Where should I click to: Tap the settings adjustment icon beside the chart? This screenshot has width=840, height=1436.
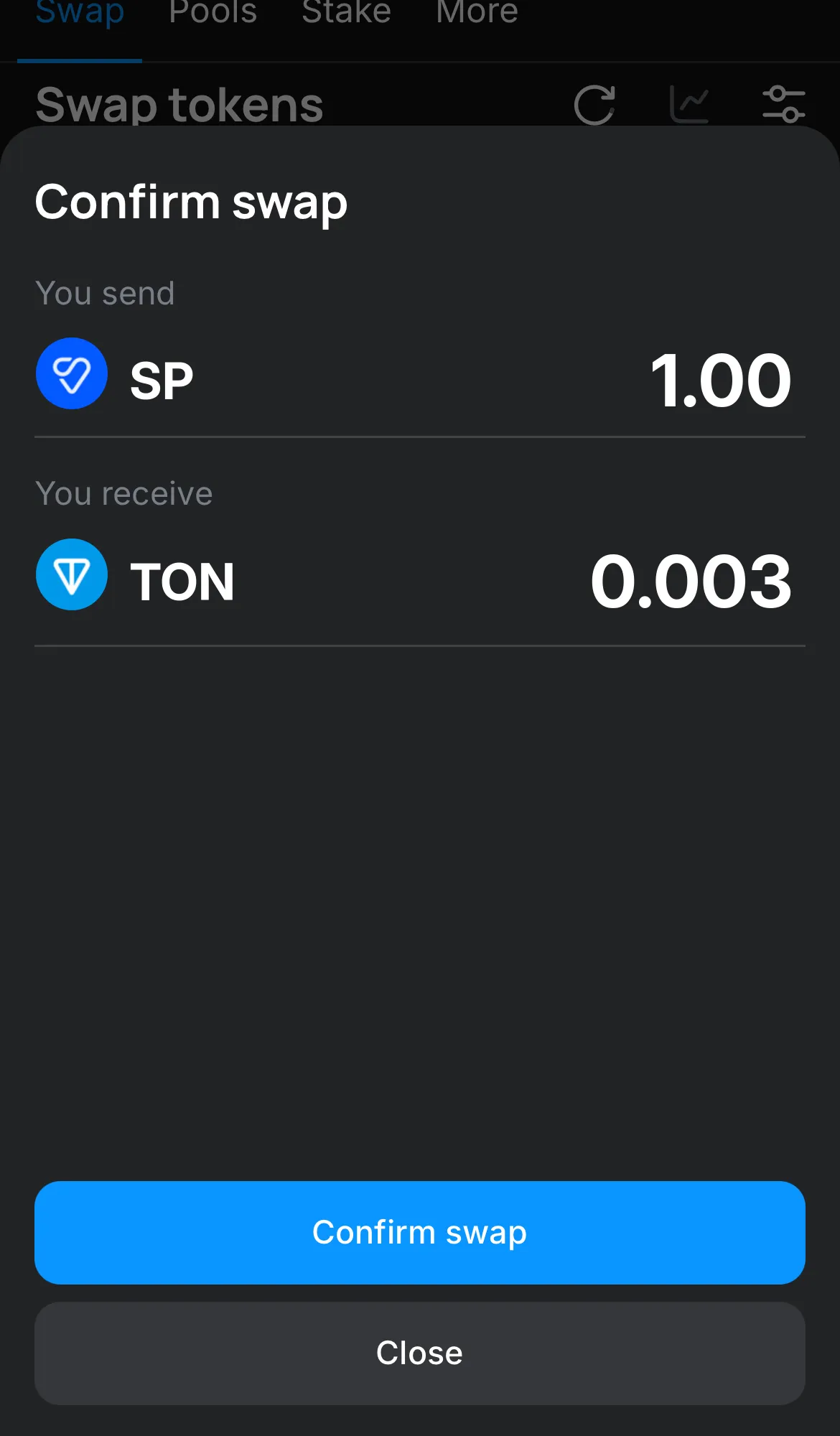pyautogui.click(x=785, y=104)
